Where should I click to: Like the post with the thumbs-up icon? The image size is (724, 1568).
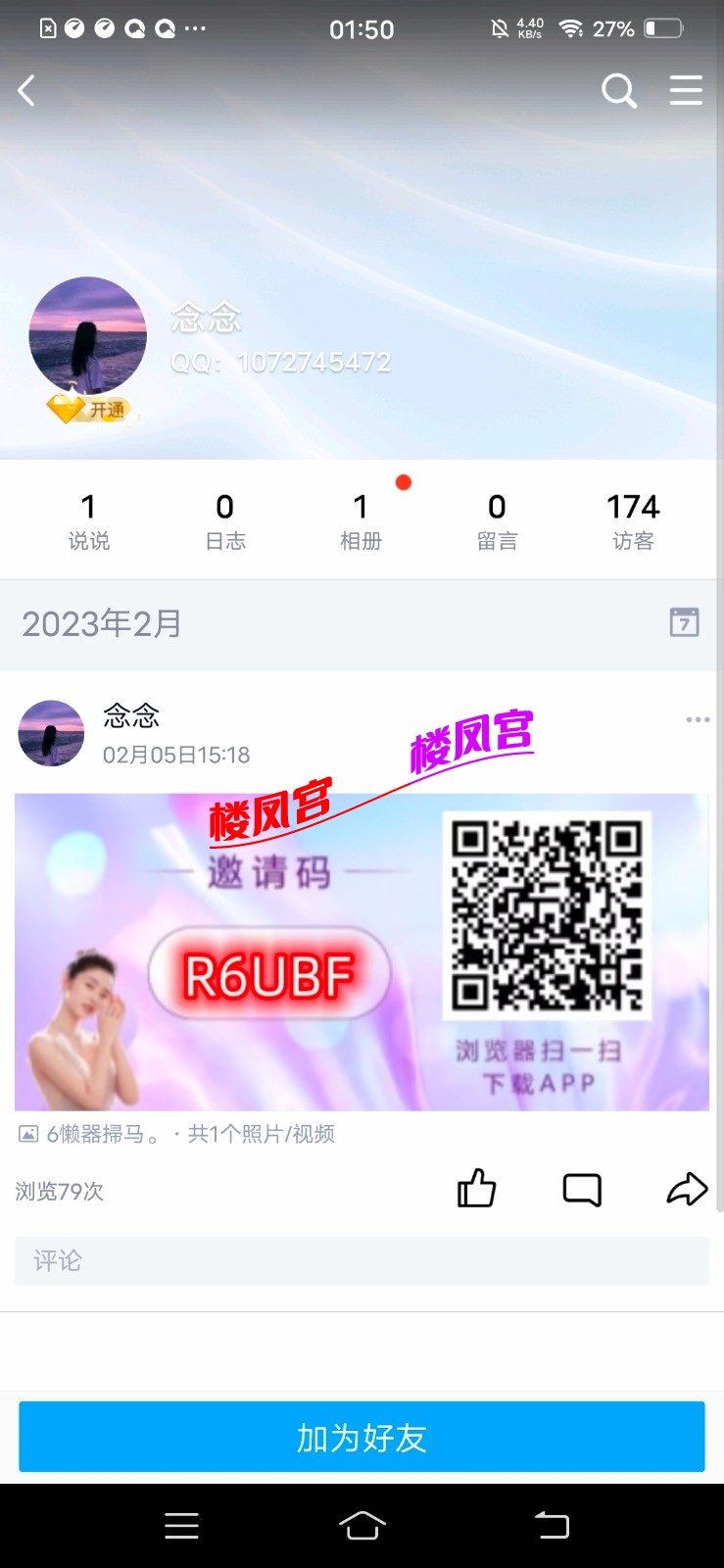pos(477,1189)
